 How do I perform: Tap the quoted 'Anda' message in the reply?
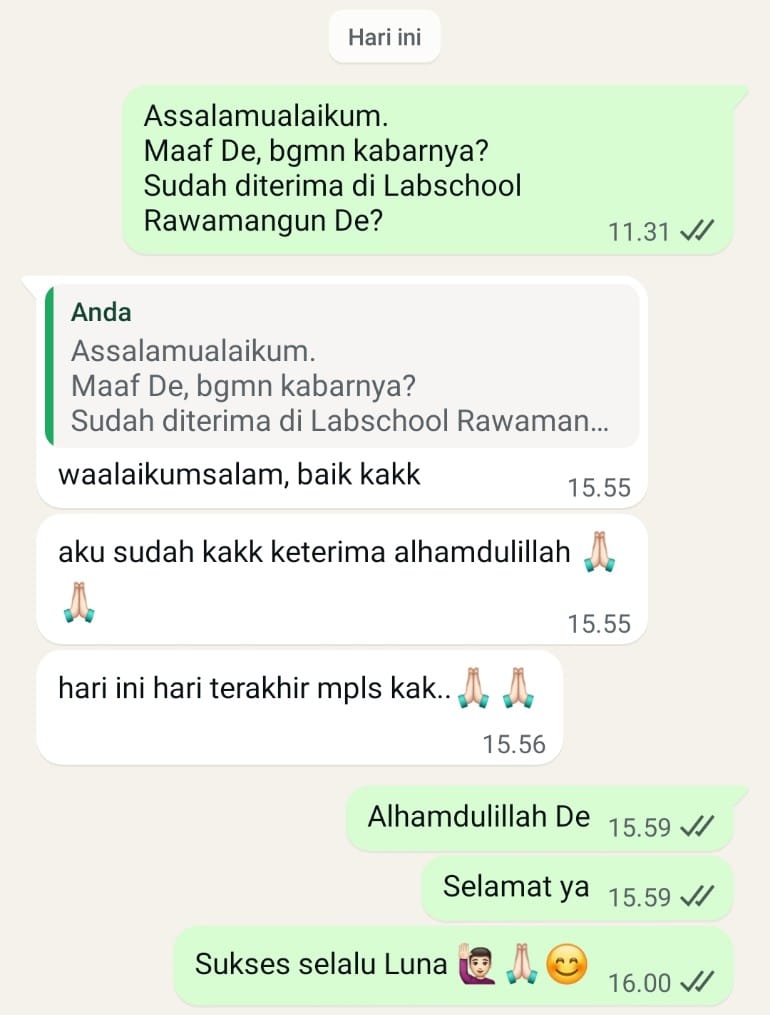click(x=341, y=366)
